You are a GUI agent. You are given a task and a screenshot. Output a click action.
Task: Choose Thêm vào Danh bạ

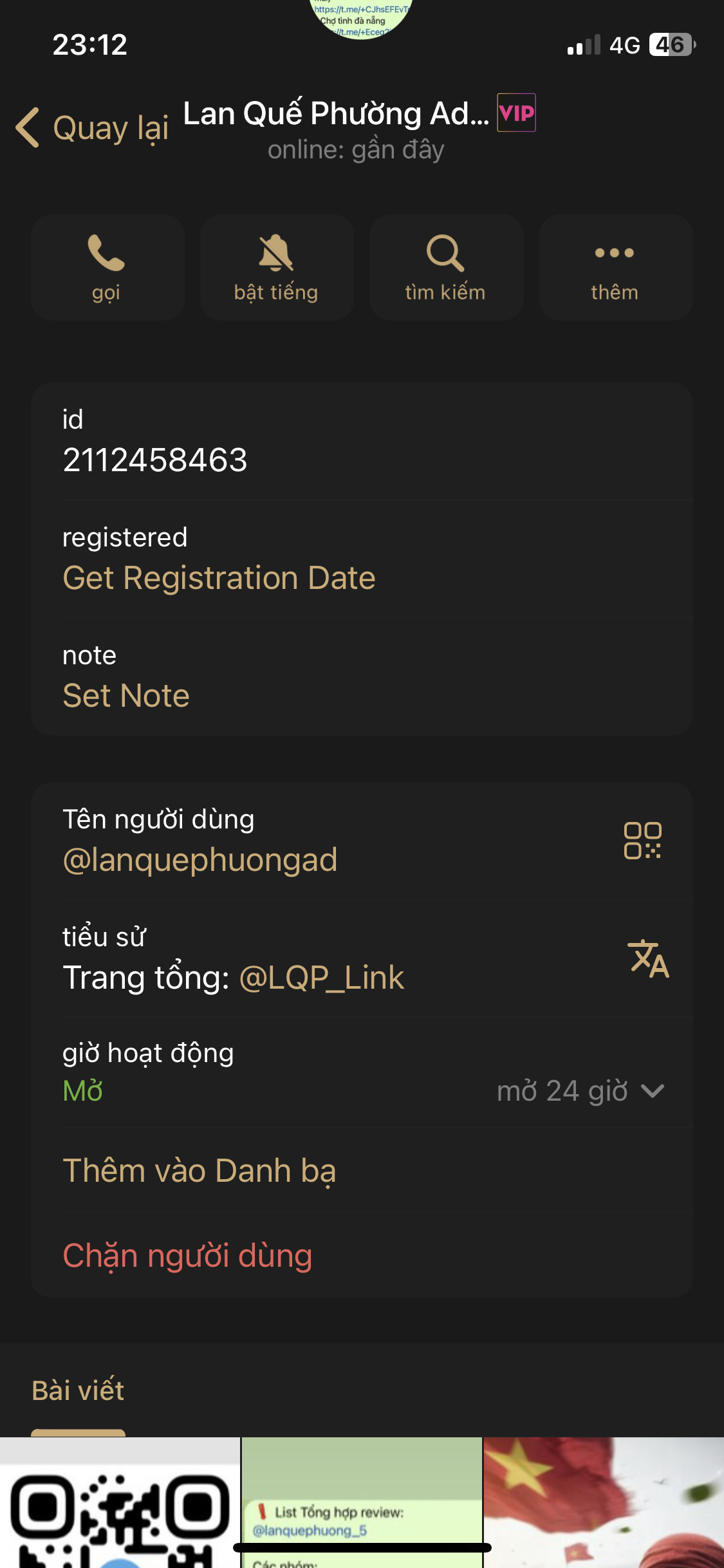pyautogui.click(x=200, y=1170)
